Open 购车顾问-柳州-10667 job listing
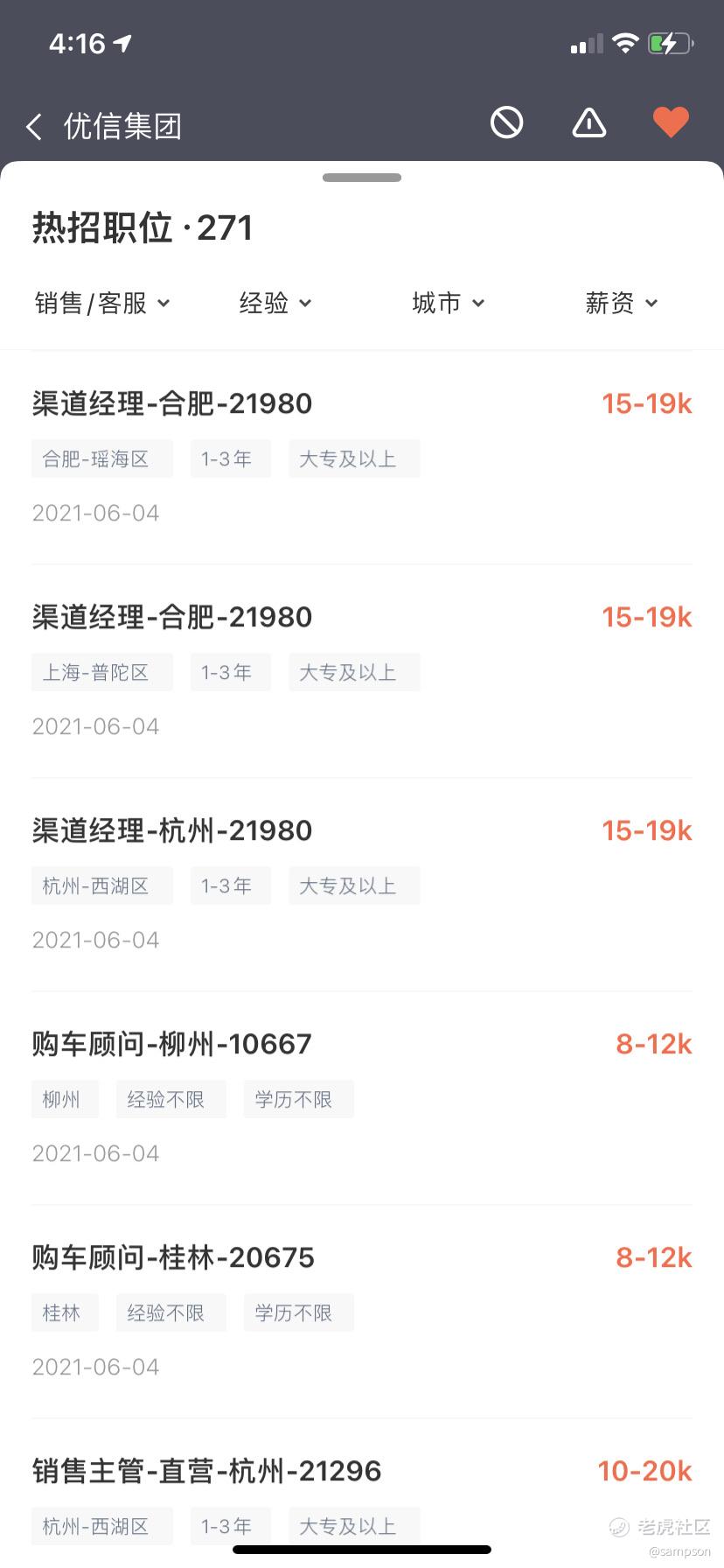Viewport: 724px width, 1568px height. click(362, 1097)
